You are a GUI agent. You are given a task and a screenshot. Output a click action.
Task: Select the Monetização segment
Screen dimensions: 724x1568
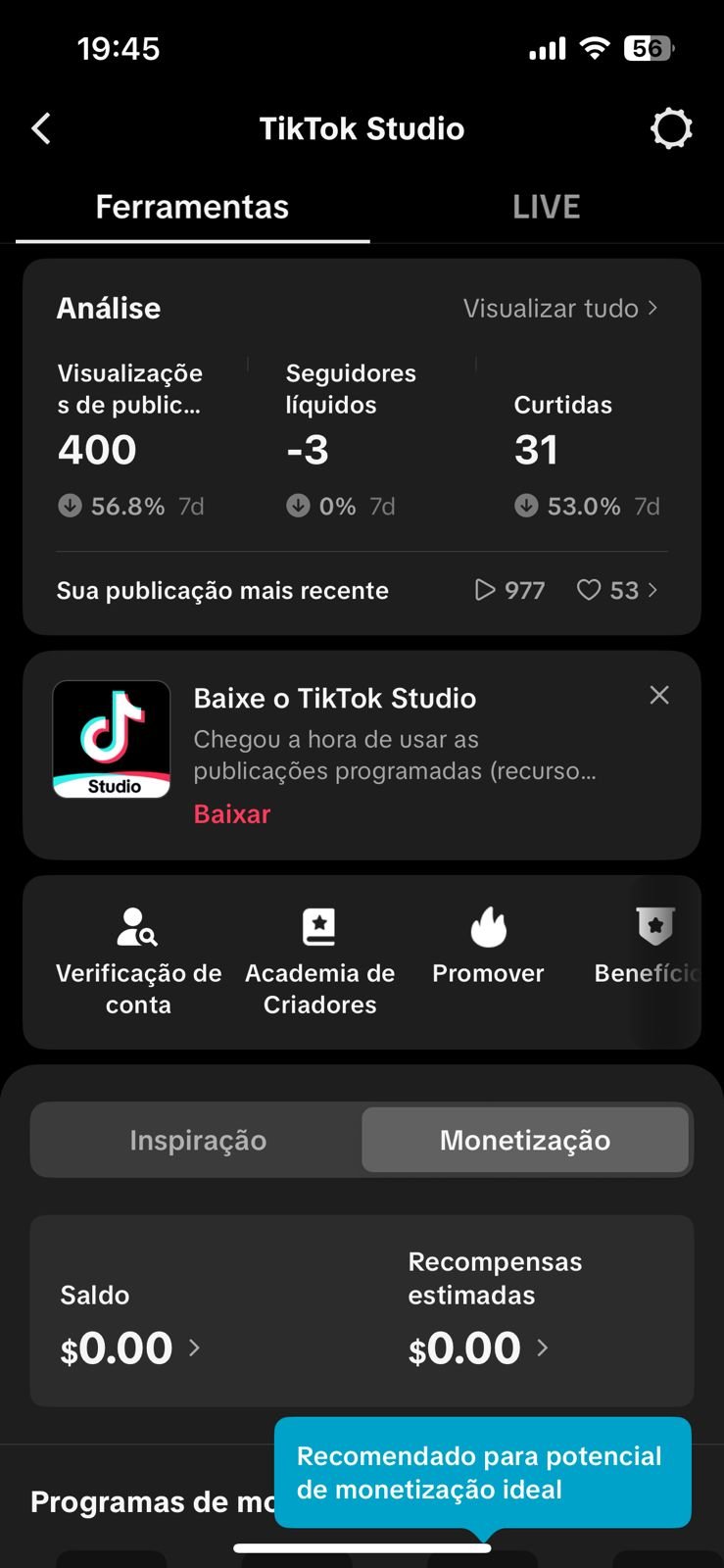click(525, 1140)
